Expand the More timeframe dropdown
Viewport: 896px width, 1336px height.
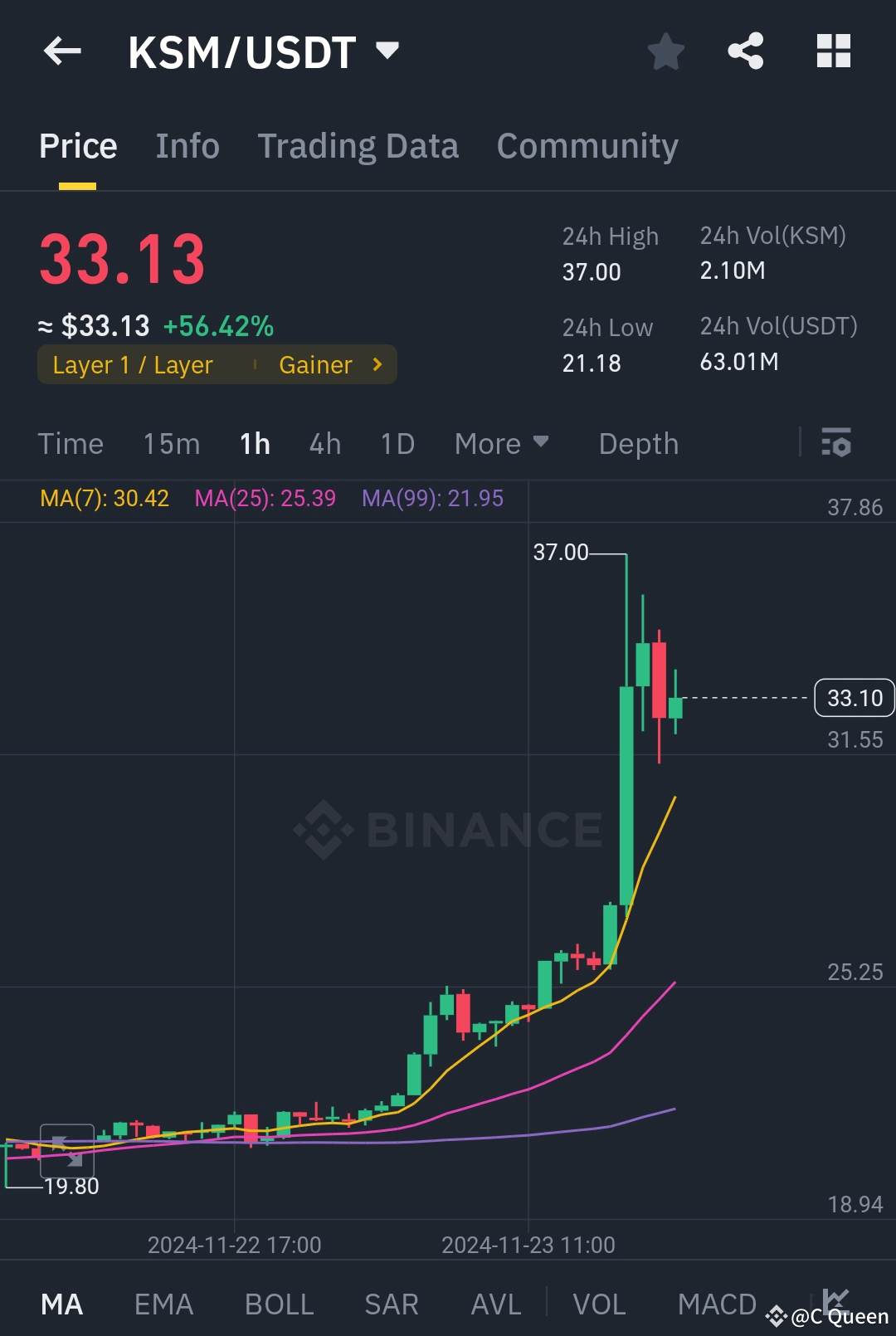click(x=500, y=444)
